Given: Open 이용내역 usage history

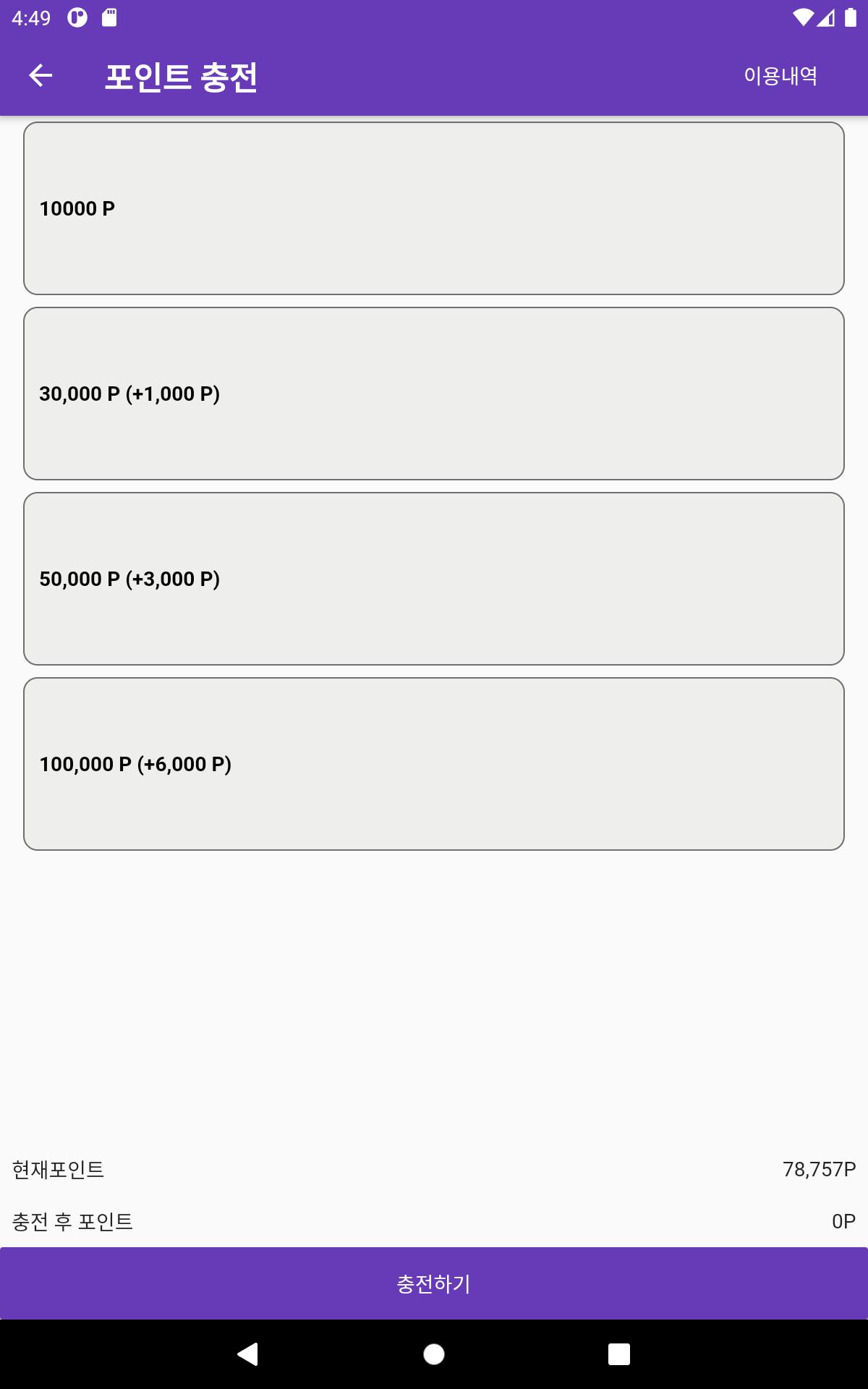Looking at the screenshot, I should pos(780,75).
